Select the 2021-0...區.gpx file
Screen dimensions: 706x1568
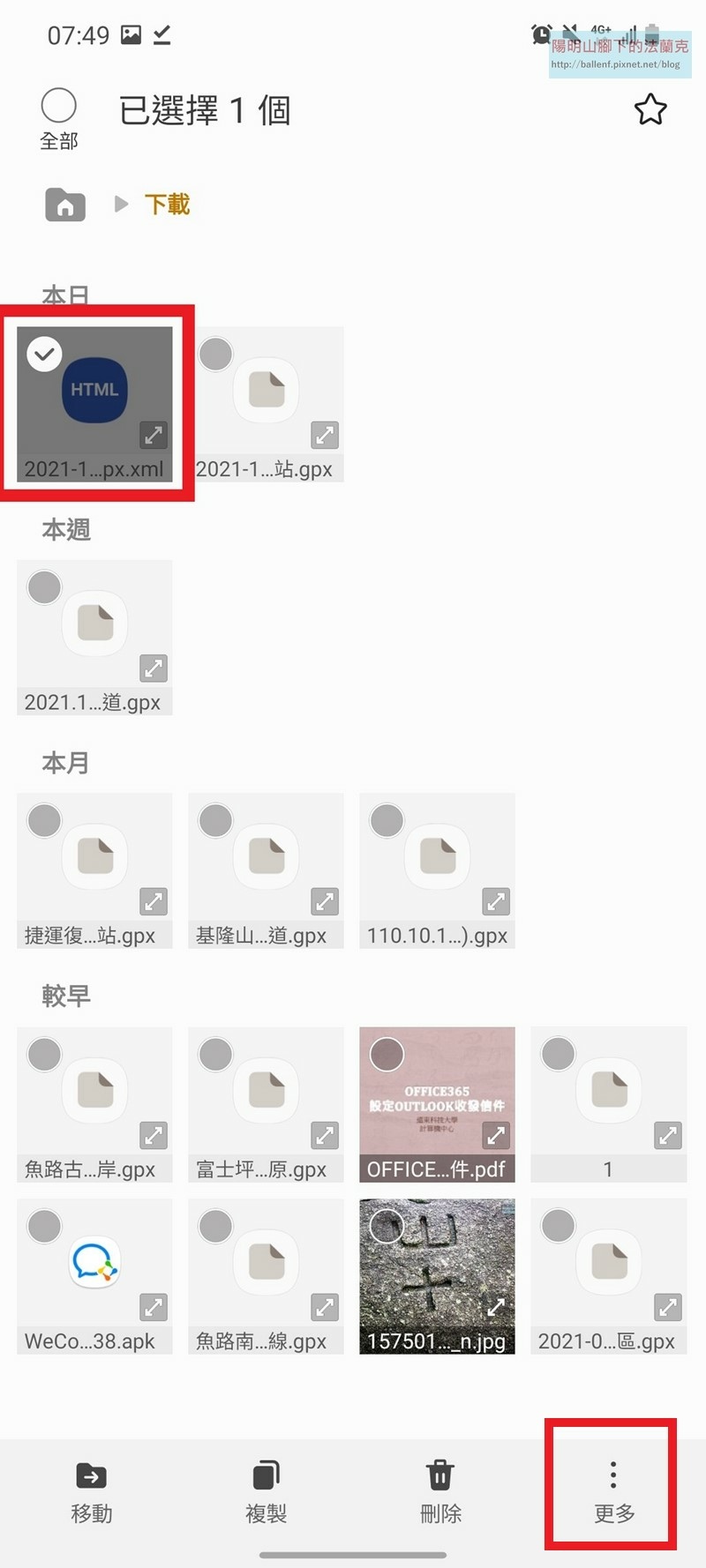[x=608, y=1277]
